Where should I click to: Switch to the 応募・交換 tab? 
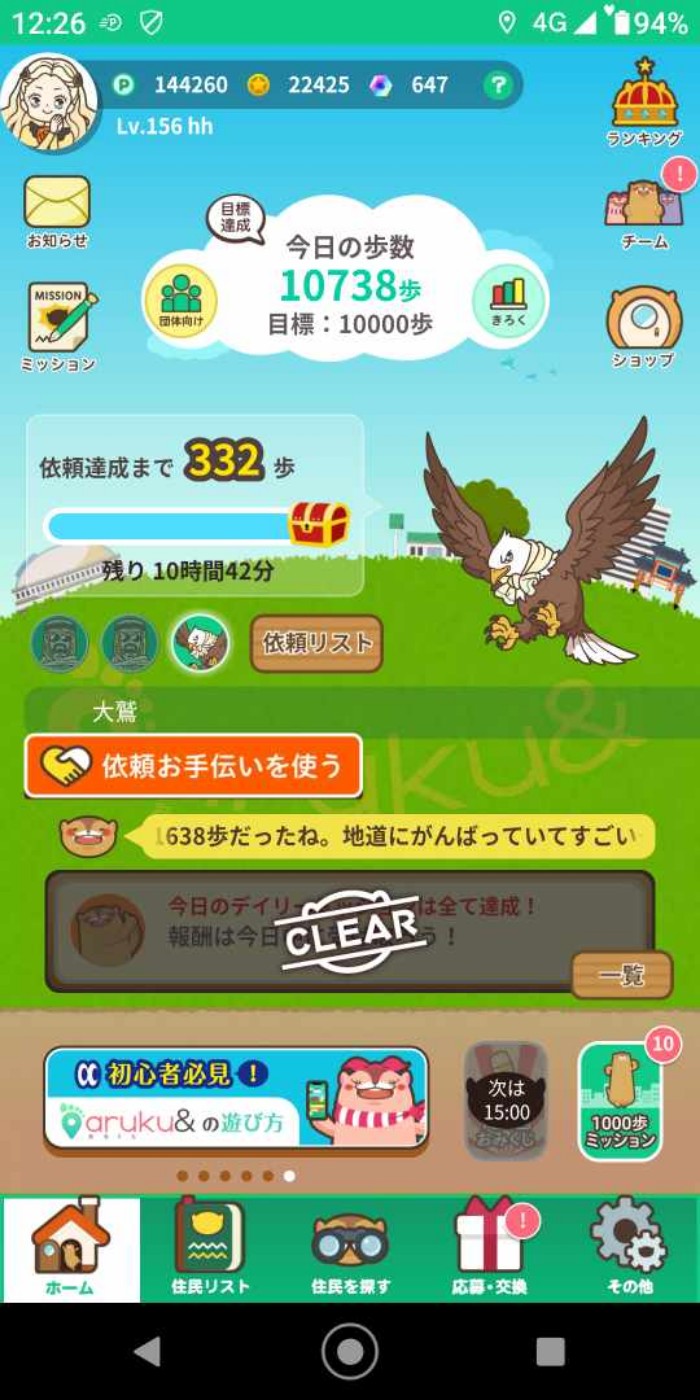click(489, 1250)
